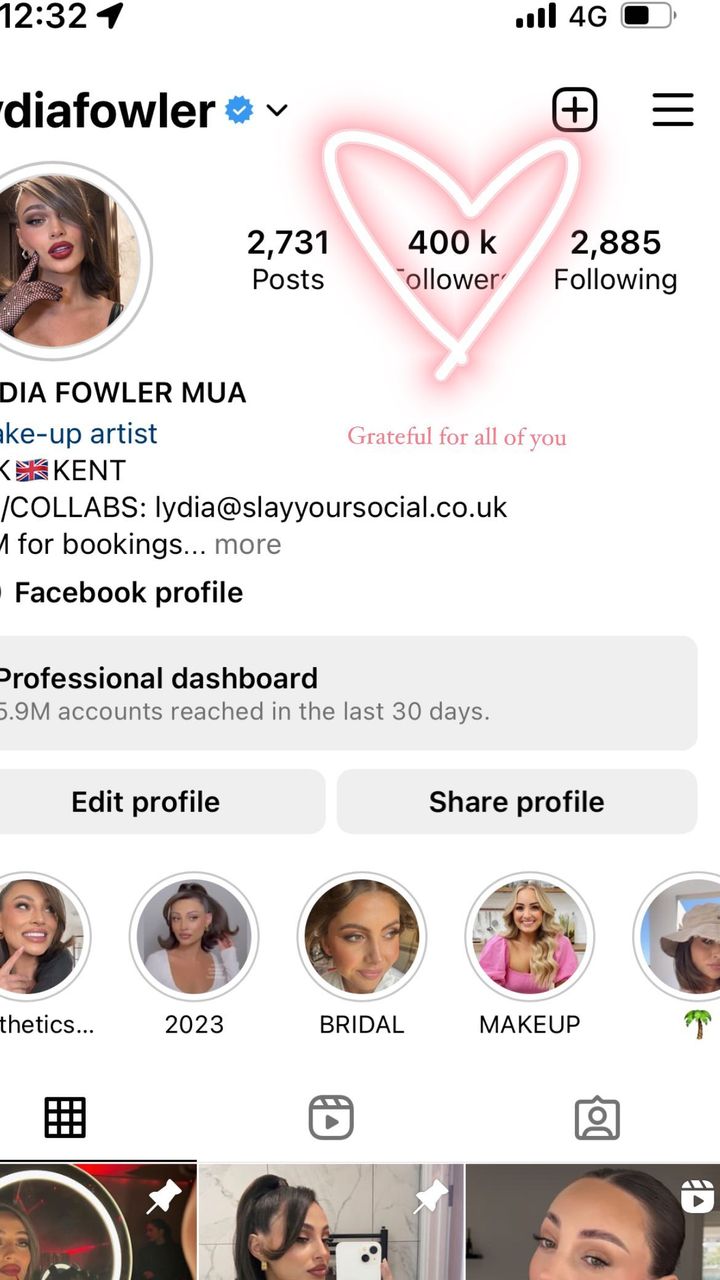Tap the Edit profile button
Screen dimensions: 720x1280
point(146,802)
